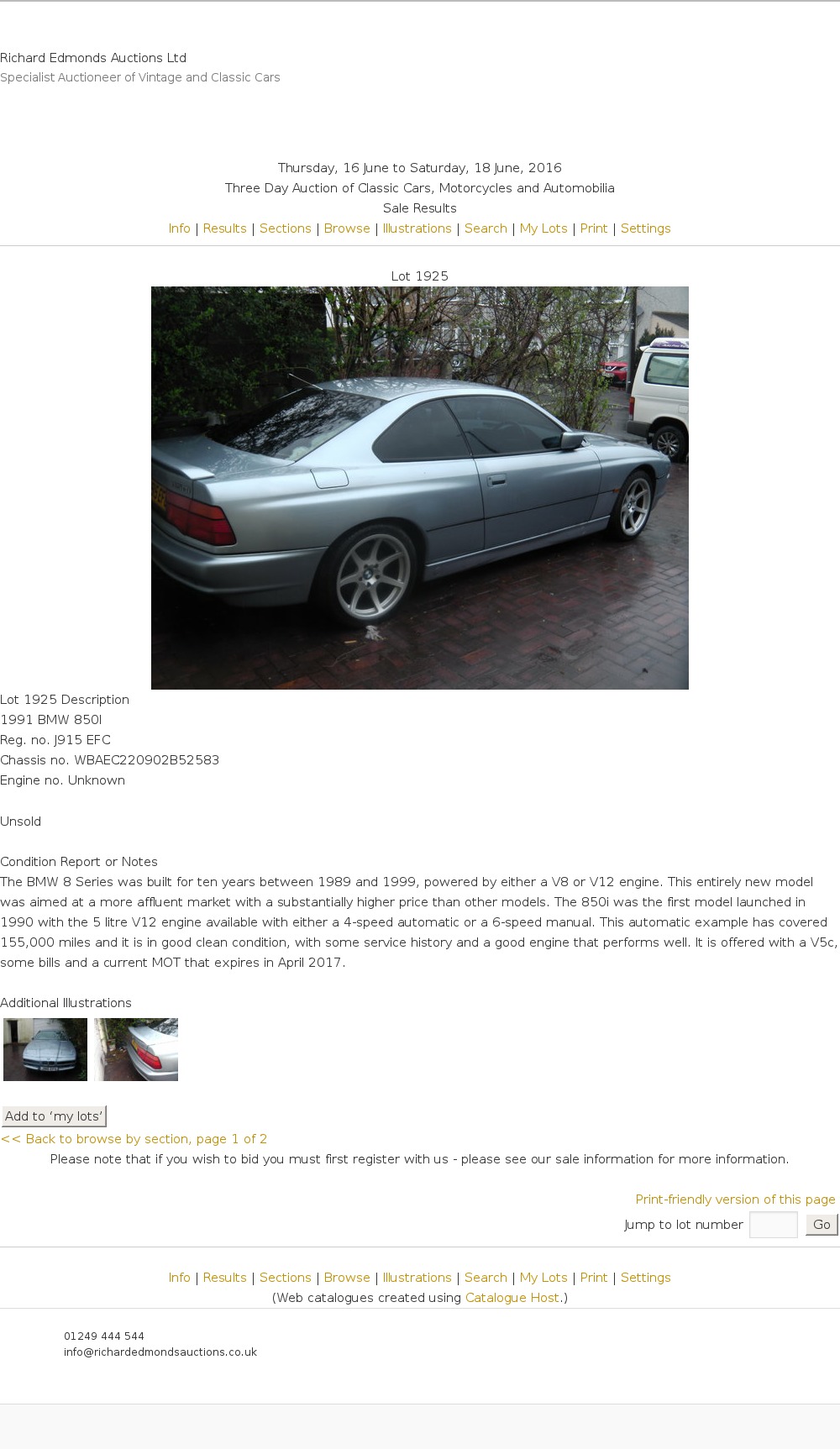Open the Catalogue Host link

512,1298
